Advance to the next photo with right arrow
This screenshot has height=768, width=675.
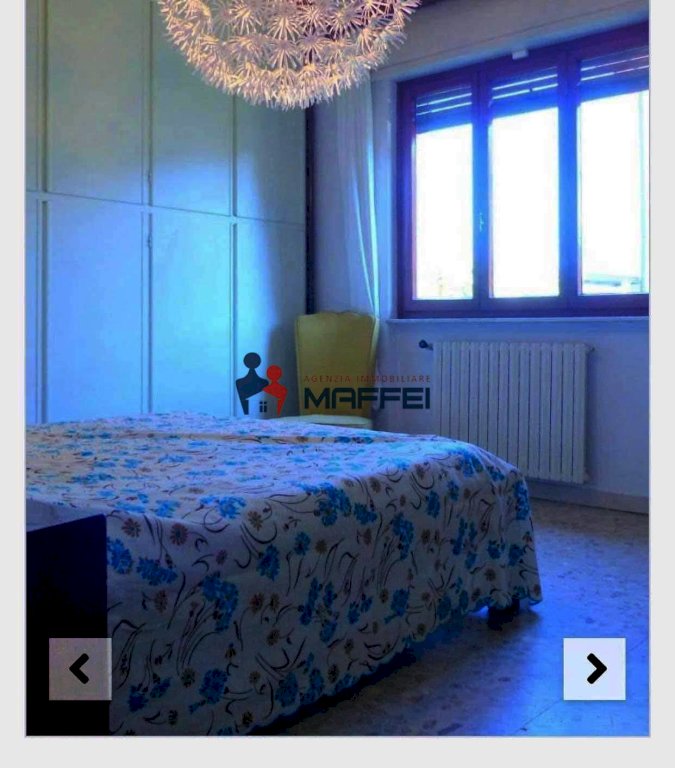[594, 668]
